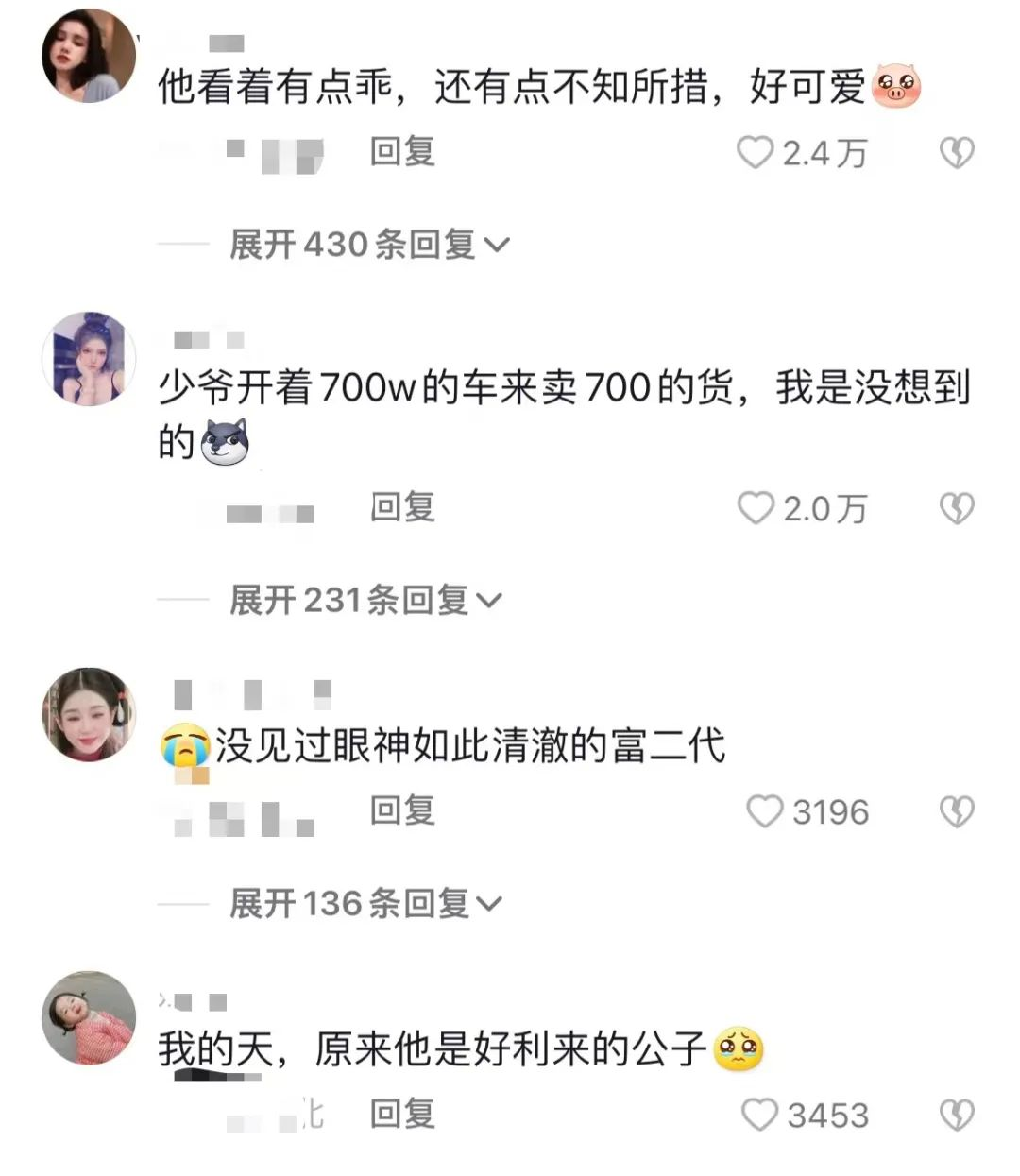This screenshot has width=1020, height=1176.
Task: Dislike the comment 他看着有点乖
Action: (956, 152)
